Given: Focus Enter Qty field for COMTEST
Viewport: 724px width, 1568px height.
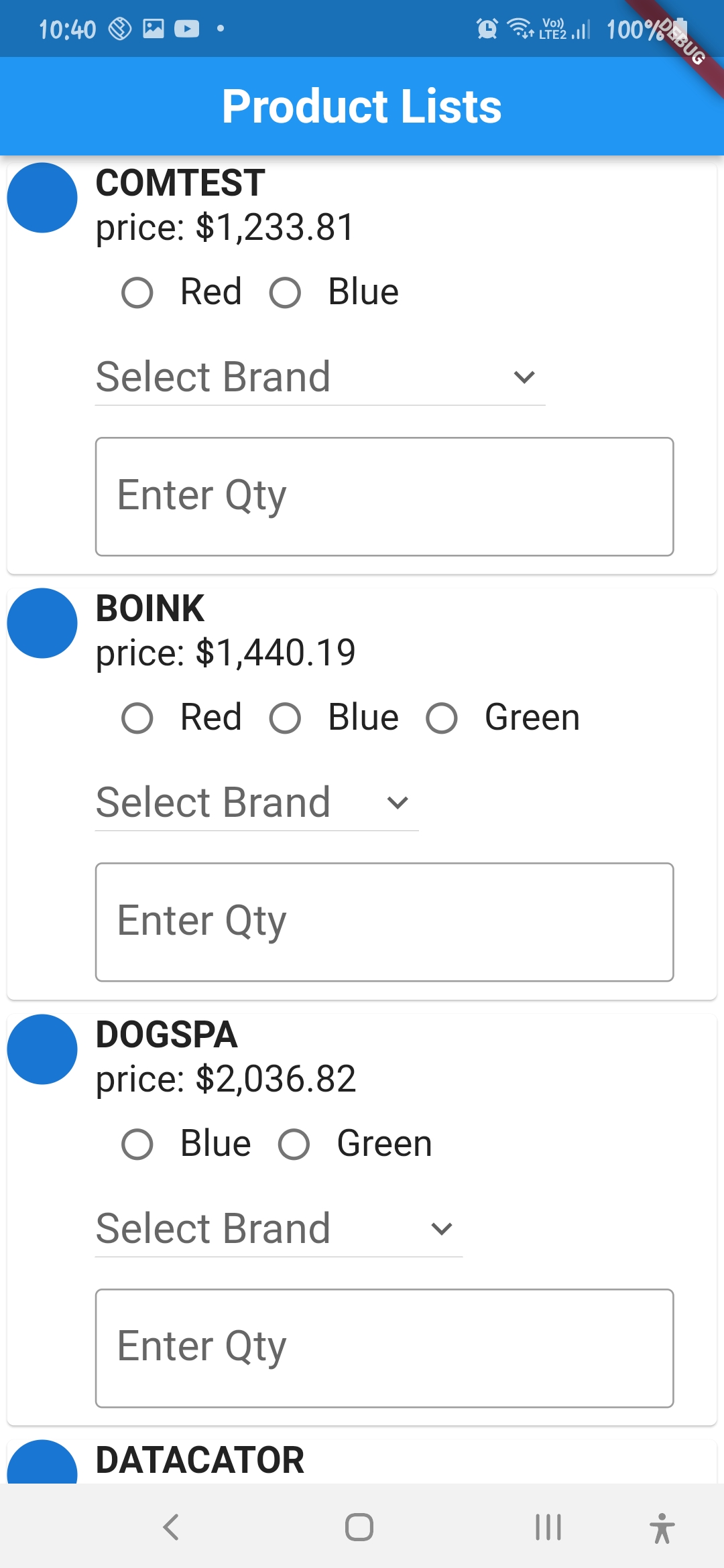Looking at the screenshot, I should (x=384, y=497).
